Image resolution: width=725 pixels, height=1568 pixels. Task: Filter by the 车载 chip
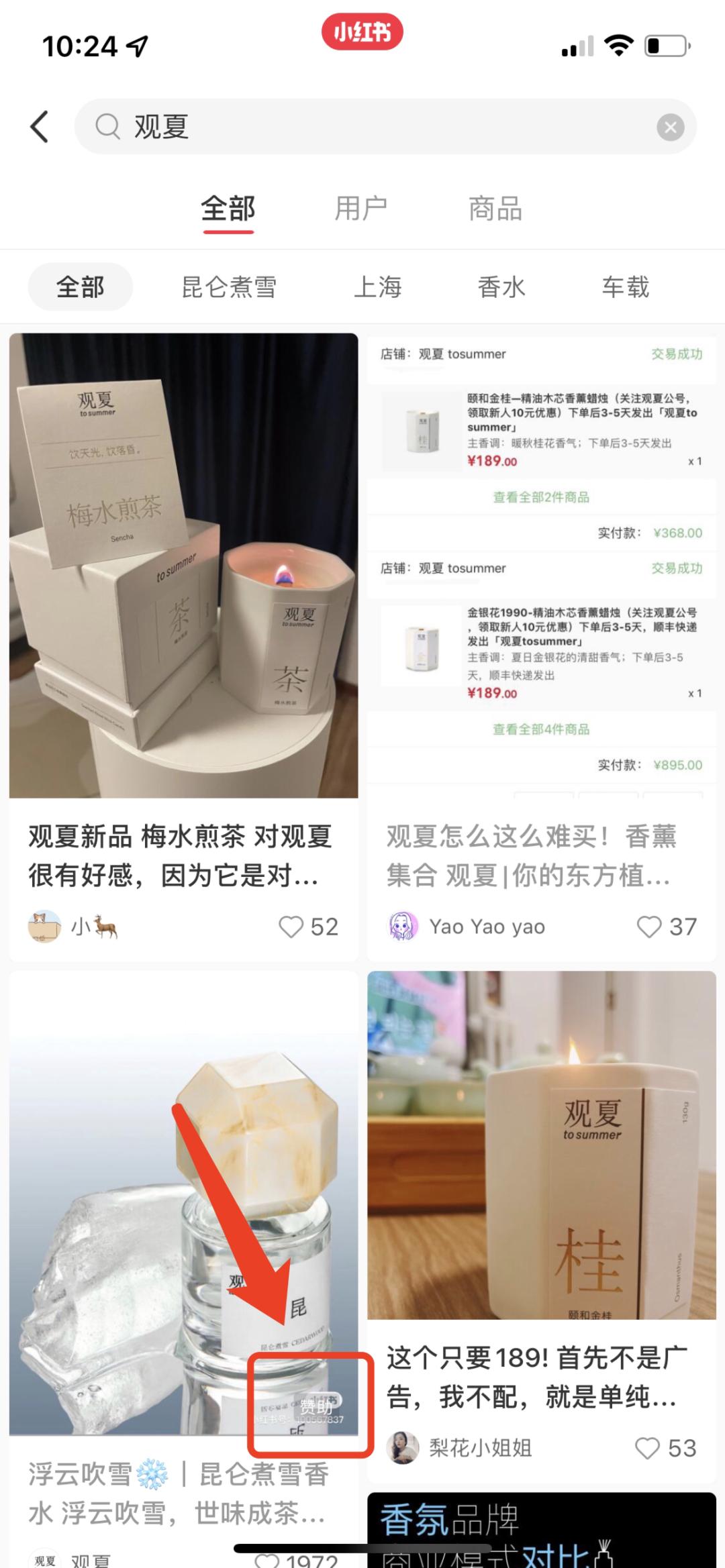[625, 287]
